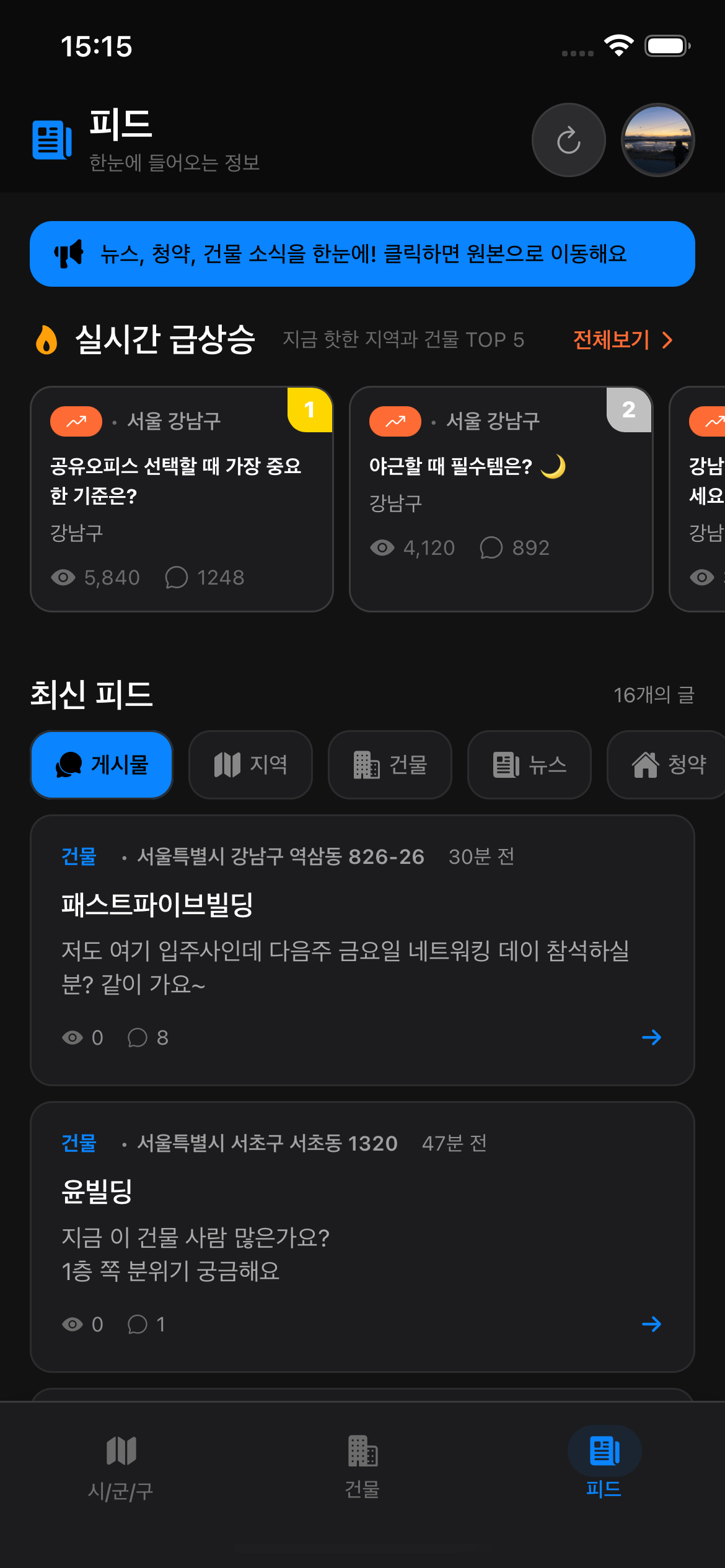Viewport: 725px width, 1568px height.
Task: Tap the trending arrow icon on the first card
Action: (76, 421)
